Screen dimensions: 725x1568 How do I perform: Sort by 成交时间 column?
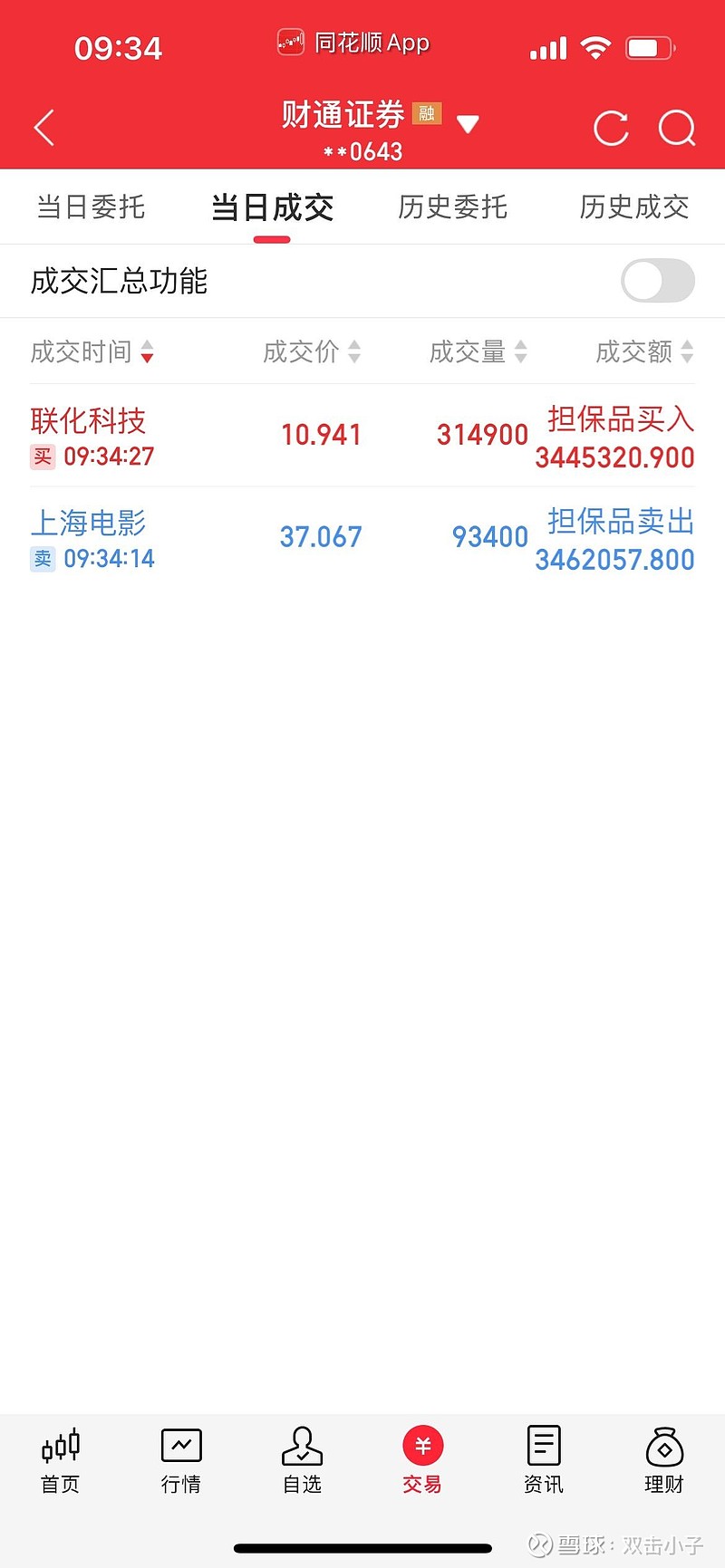pos(92,351)
